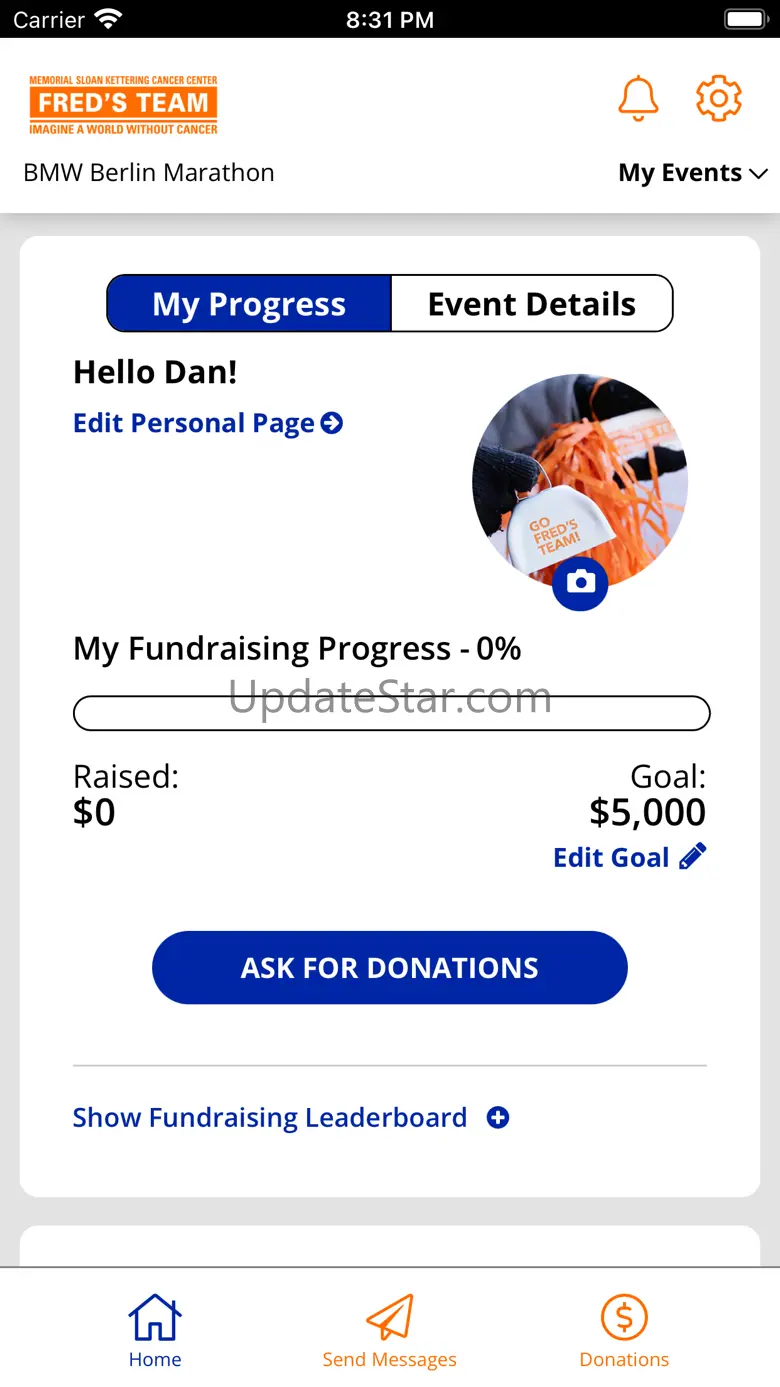The width and height of the screenshot is (780, 1387).
Task: Switch to the Event Details tab
Action: pyautogui.click(x=532, y=304)
